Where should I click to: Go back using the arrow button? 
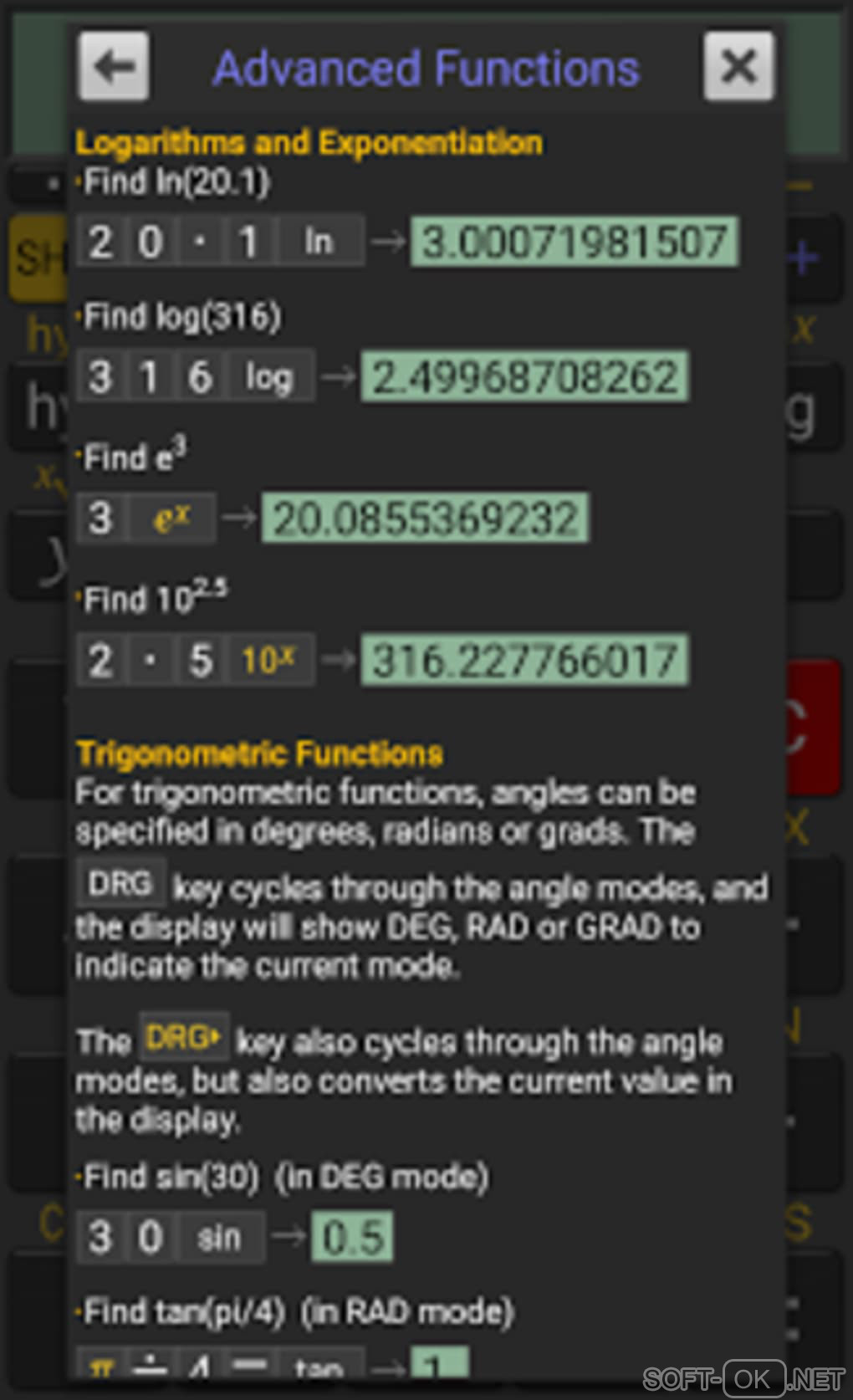(x=114, y=66)
